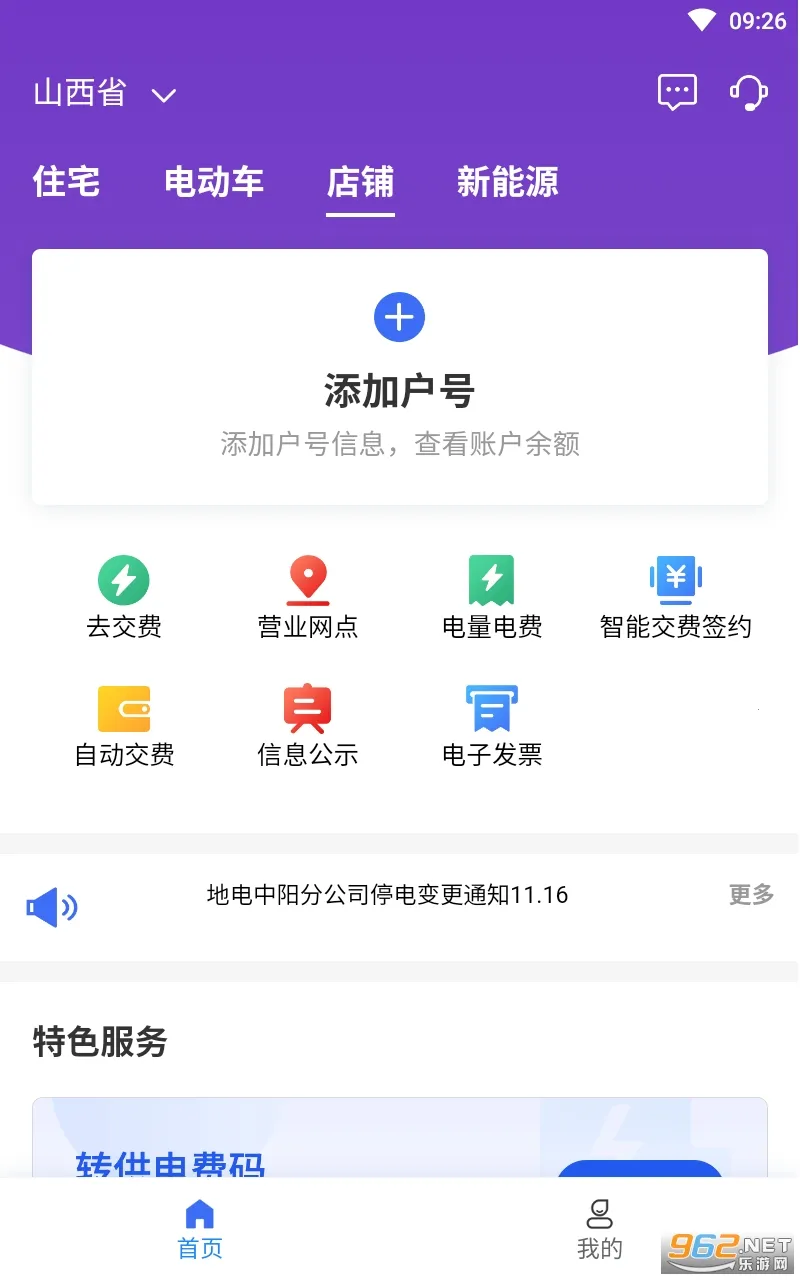Screen dimensions: 800x1280
Task: Open 智能交费签约
Action: pyautogui.click(x=676, y=598)
